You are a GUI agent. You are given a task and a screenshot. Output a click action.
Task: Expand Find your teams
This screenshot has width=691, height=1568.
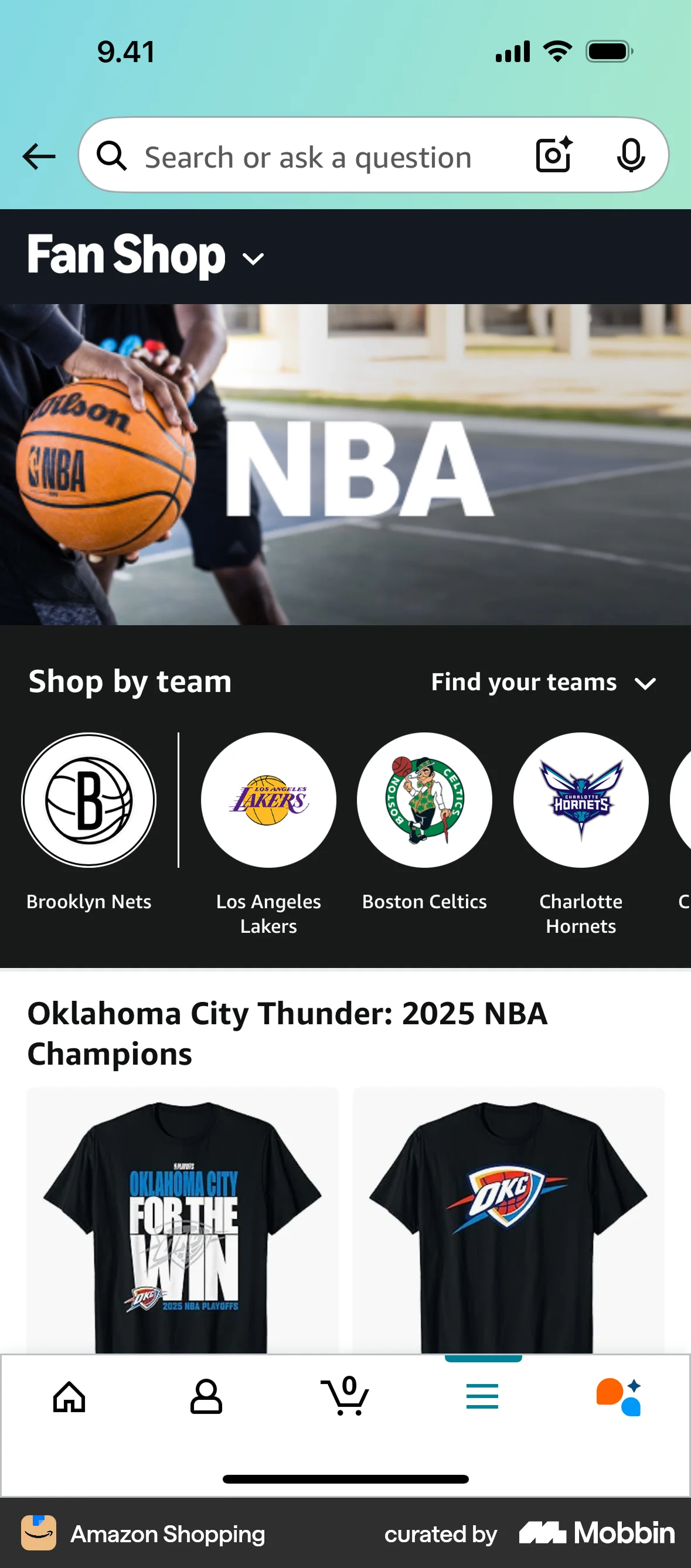tap(543, 683)
